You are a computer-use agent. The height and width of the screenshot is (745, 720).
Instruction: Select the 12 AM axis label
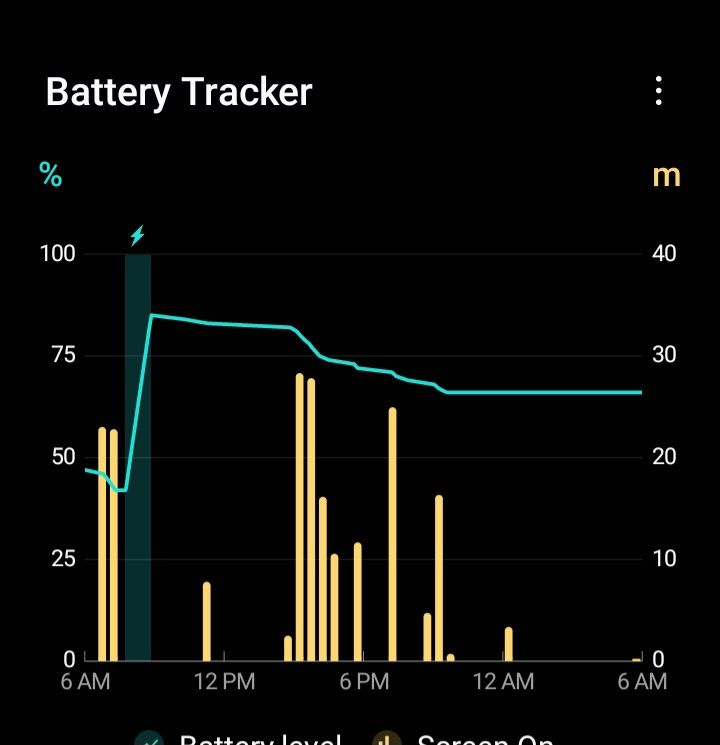tap(505, 682)
